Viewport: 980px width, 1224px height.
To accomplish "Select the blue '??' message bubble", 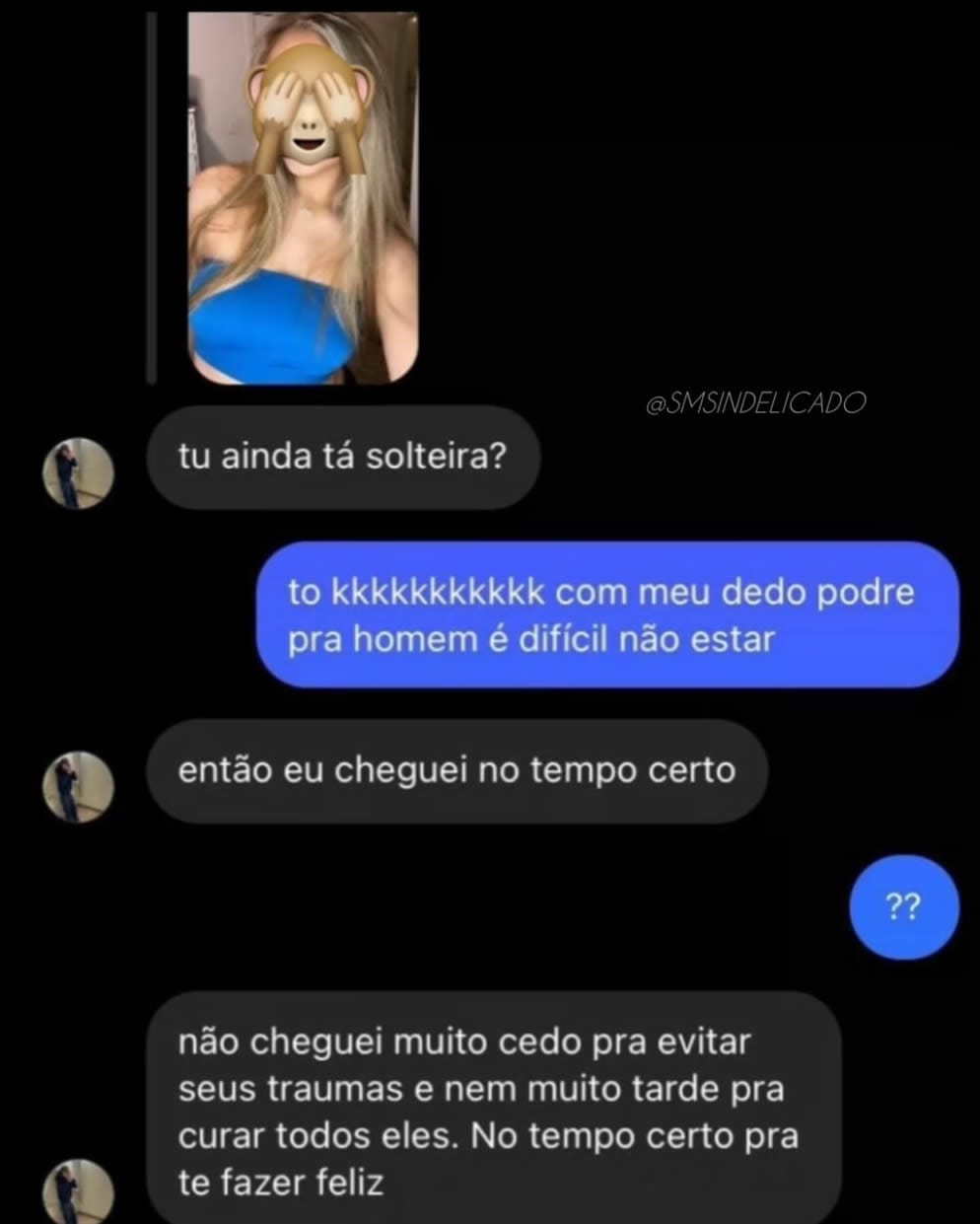I will (903, 906).
